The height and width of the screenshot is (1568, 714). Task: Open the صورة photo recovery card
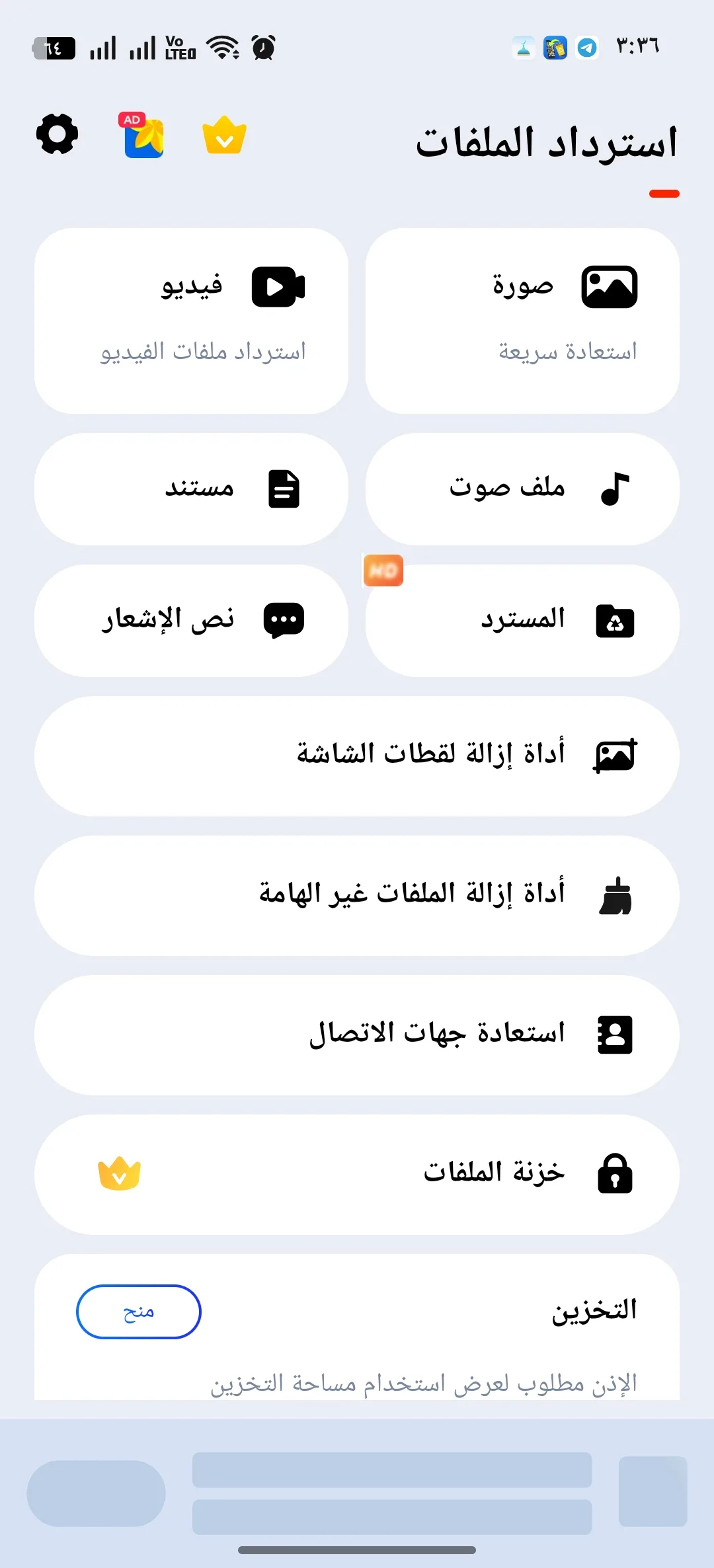[522, 321]
